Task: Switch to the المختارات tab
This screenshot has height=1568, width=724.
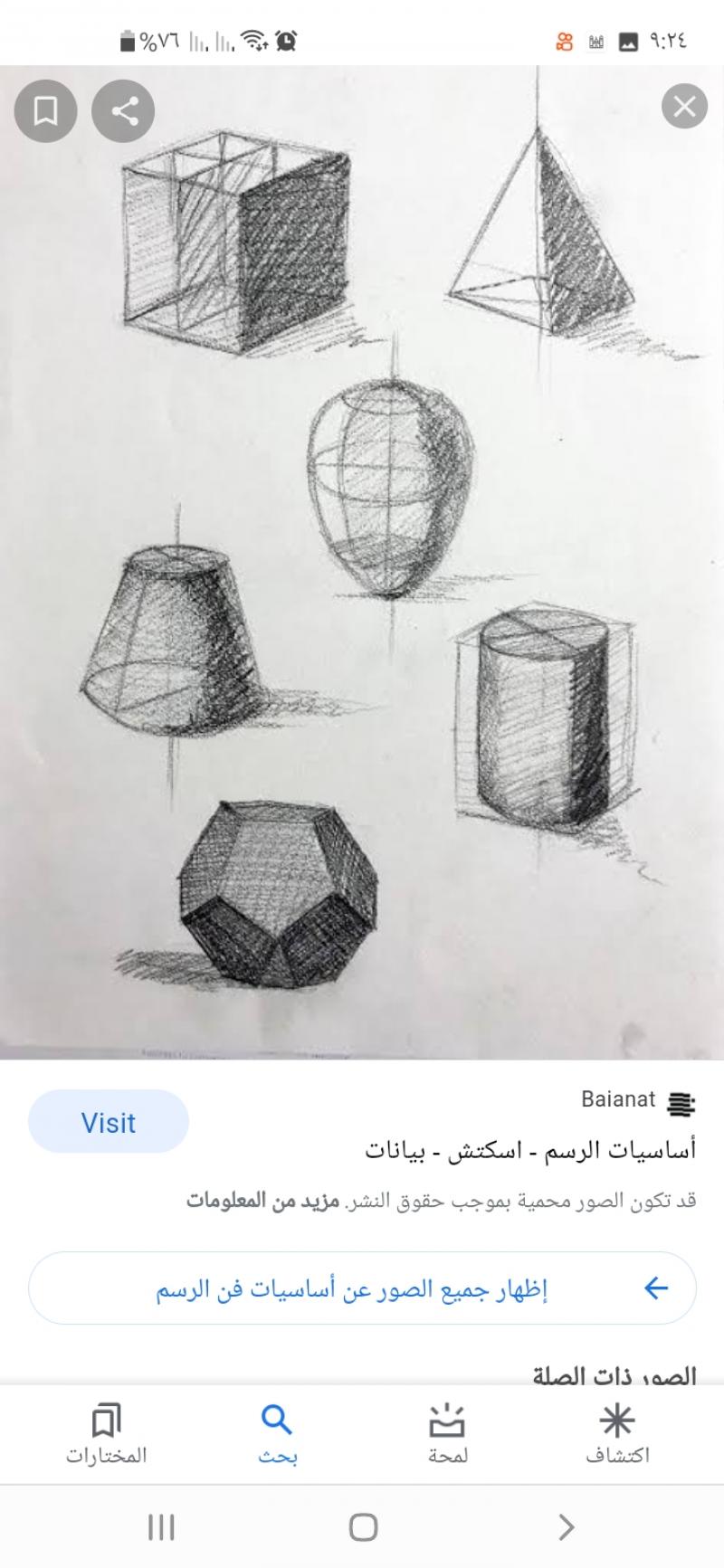Action: pos(106,1434)
